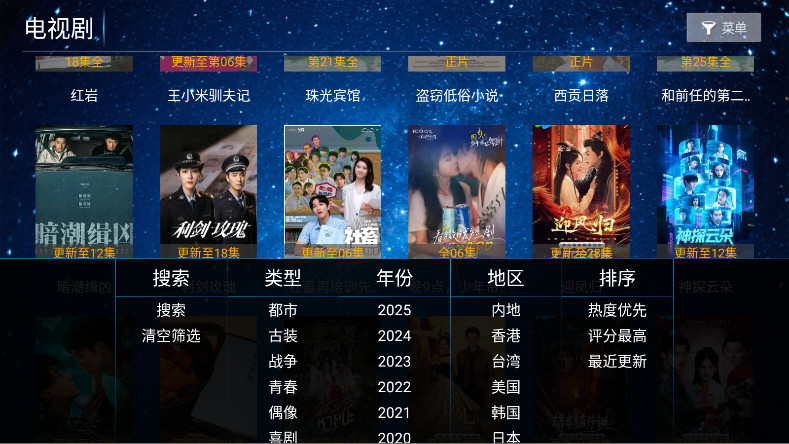
Task: Open the 神探云朵 poster
Action: click(705, 188)
